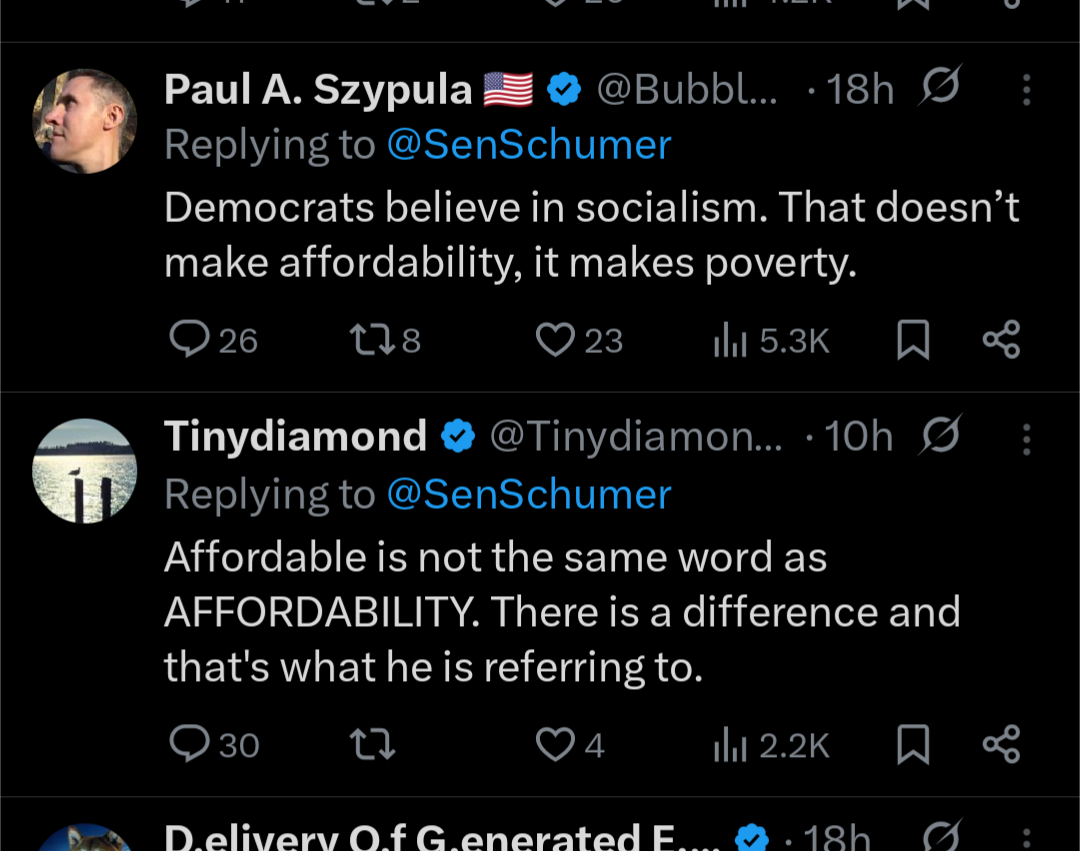This screenshot has width=1080, height=851.
Task: Open Paul A. Szypula's profile picture
Action: point(85,121)
